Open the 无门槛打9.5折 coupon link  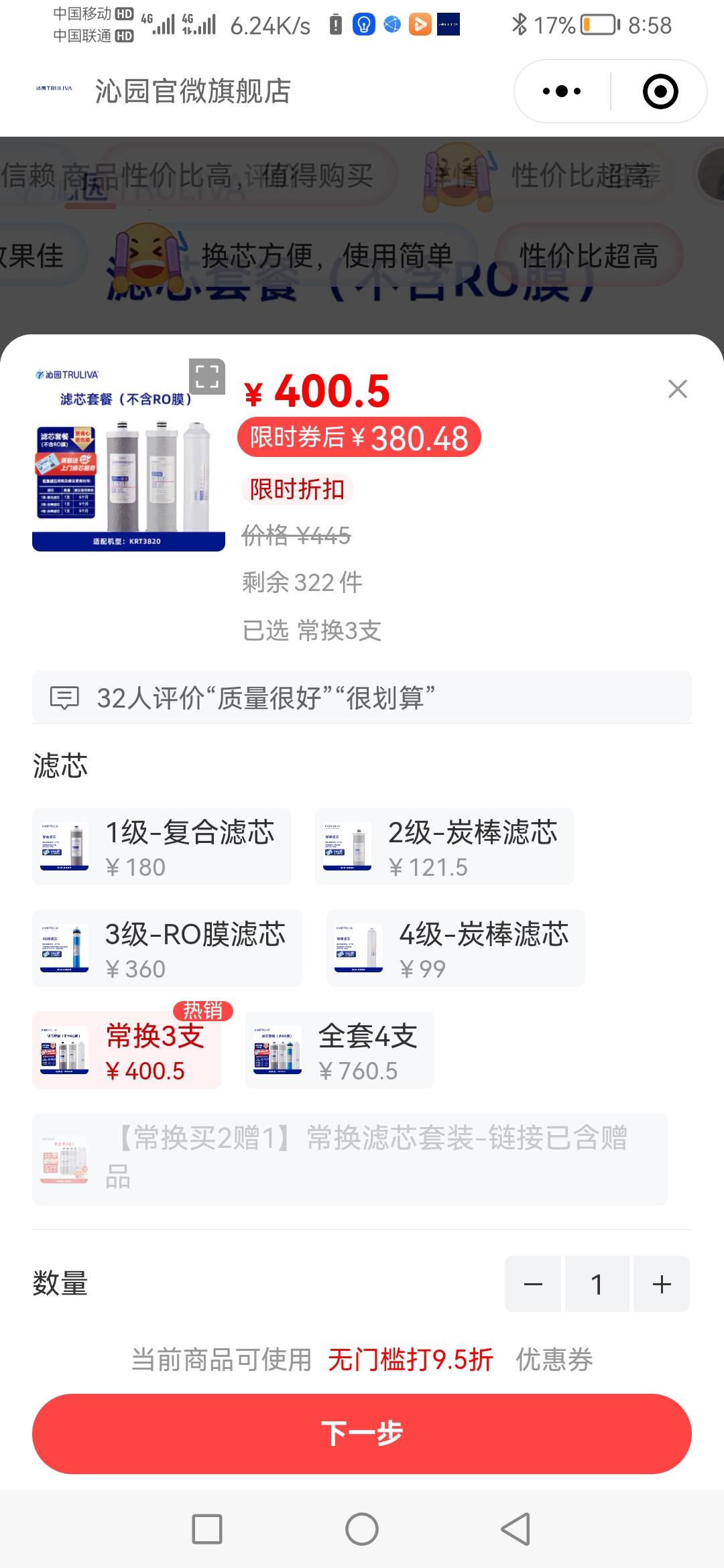pos(410,1360)
